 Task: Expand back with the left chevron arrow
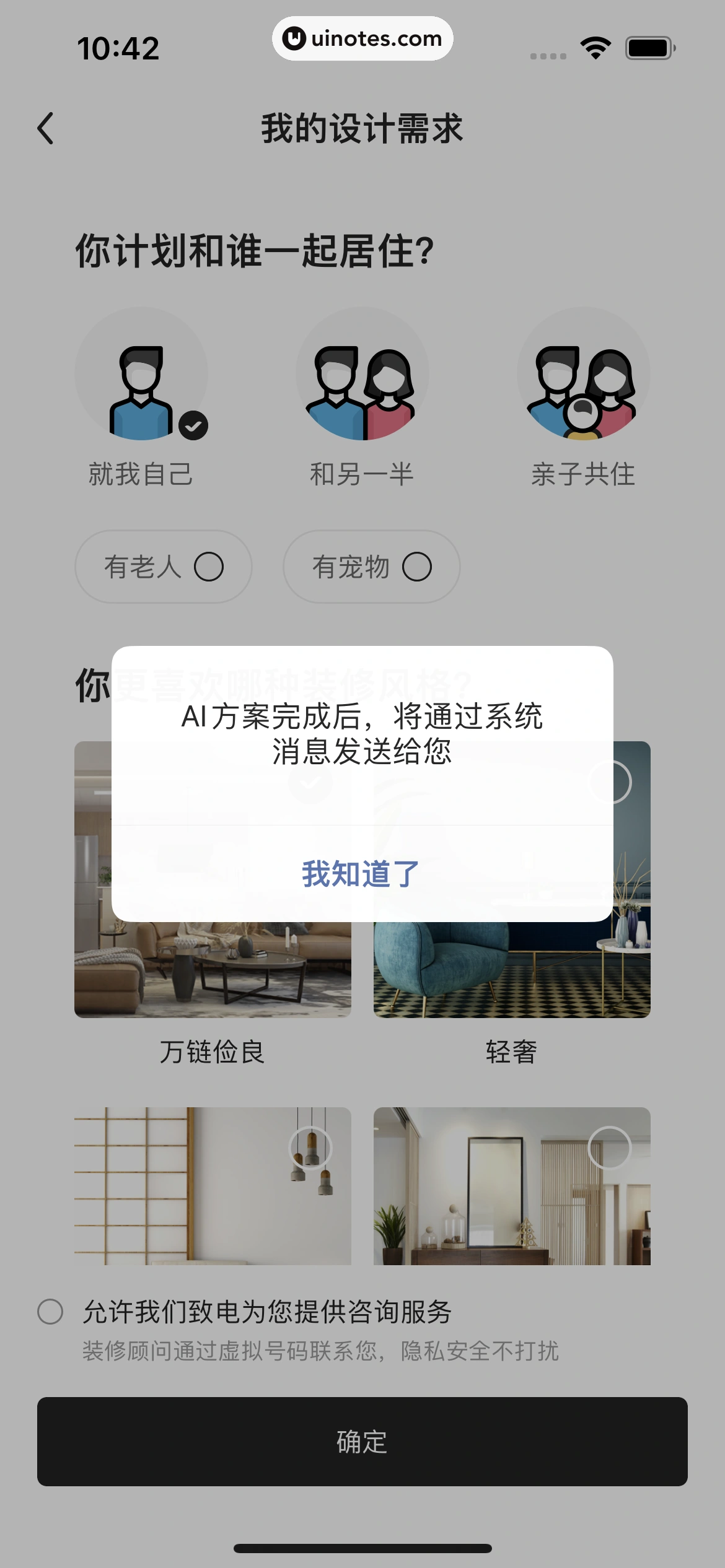[45, 128]
